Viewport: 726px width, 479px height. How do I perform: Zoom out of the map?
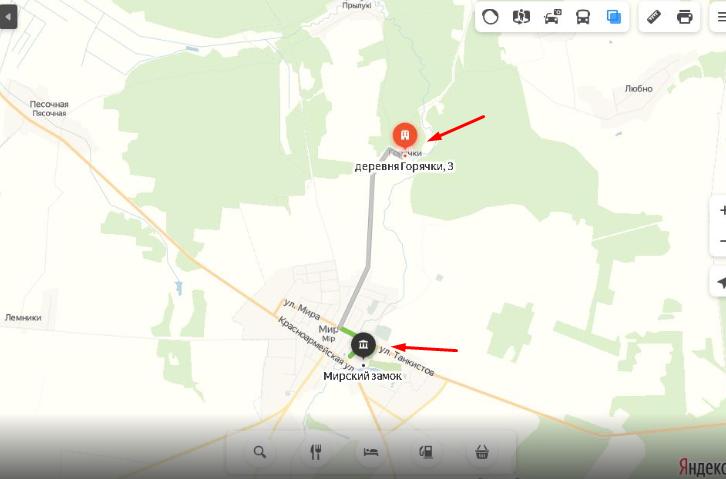pos(721,241)
